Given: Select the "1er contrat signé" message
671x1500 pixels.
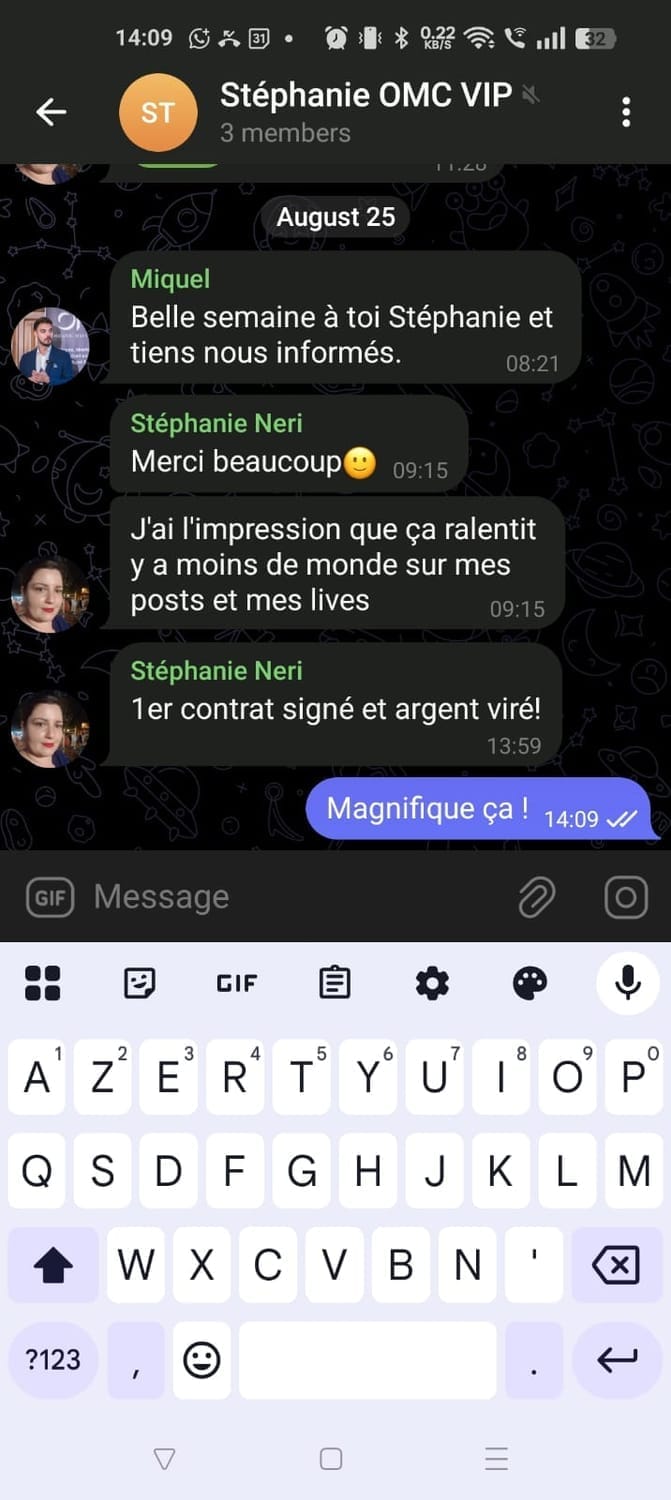Looking at the screenshot, I should [x=336, y=709].
